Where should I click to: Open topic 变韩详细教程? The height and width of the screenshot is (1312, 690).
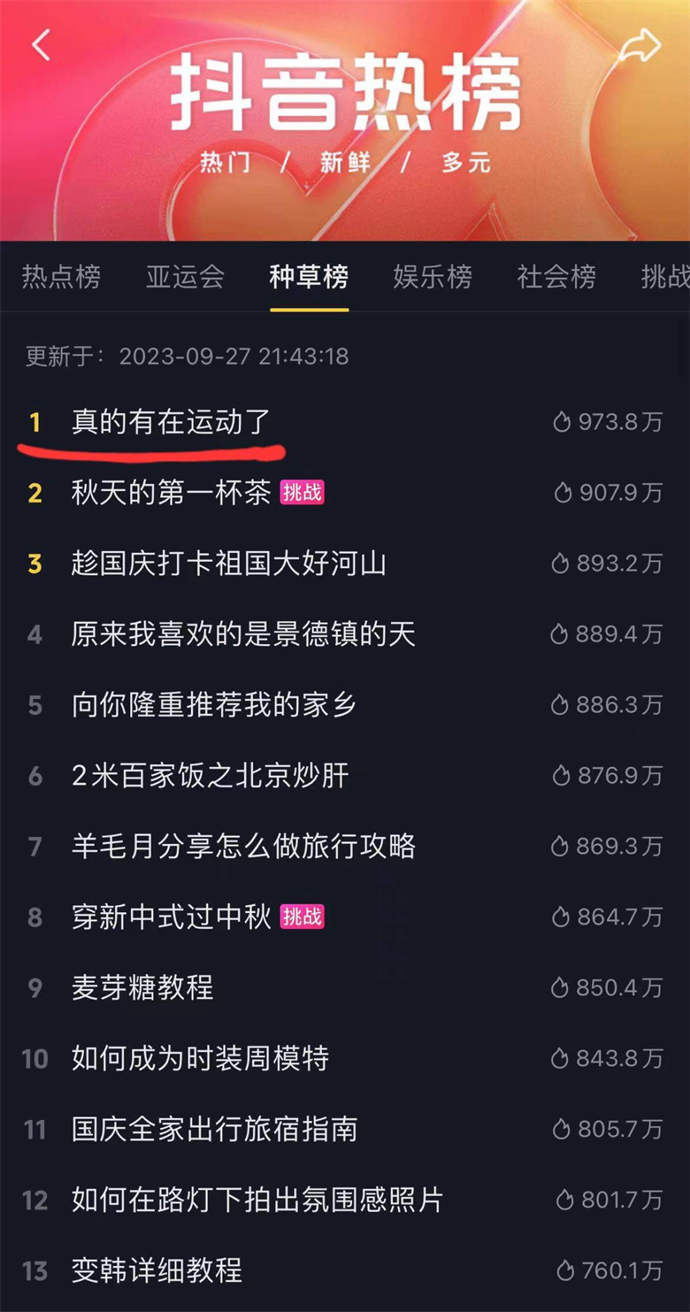click(x=157, y=1271)
